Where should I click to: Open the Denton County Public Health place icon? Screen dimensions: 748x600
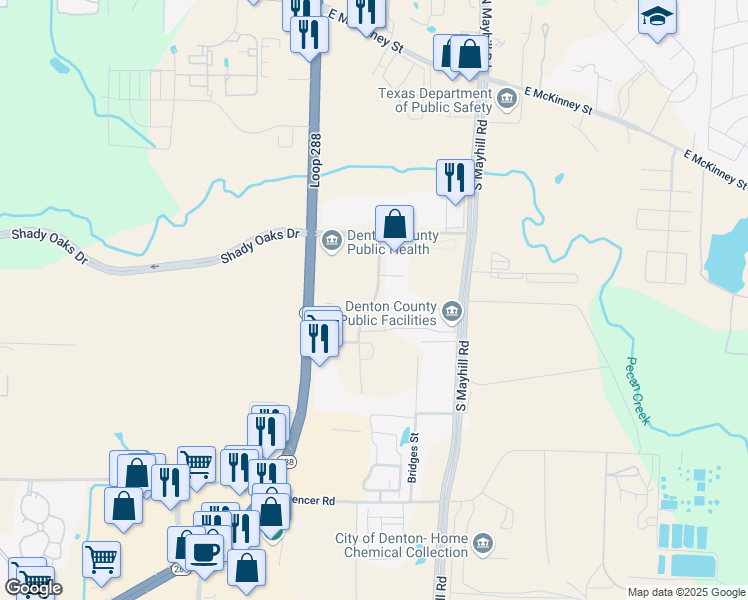(x=332, y=241)
